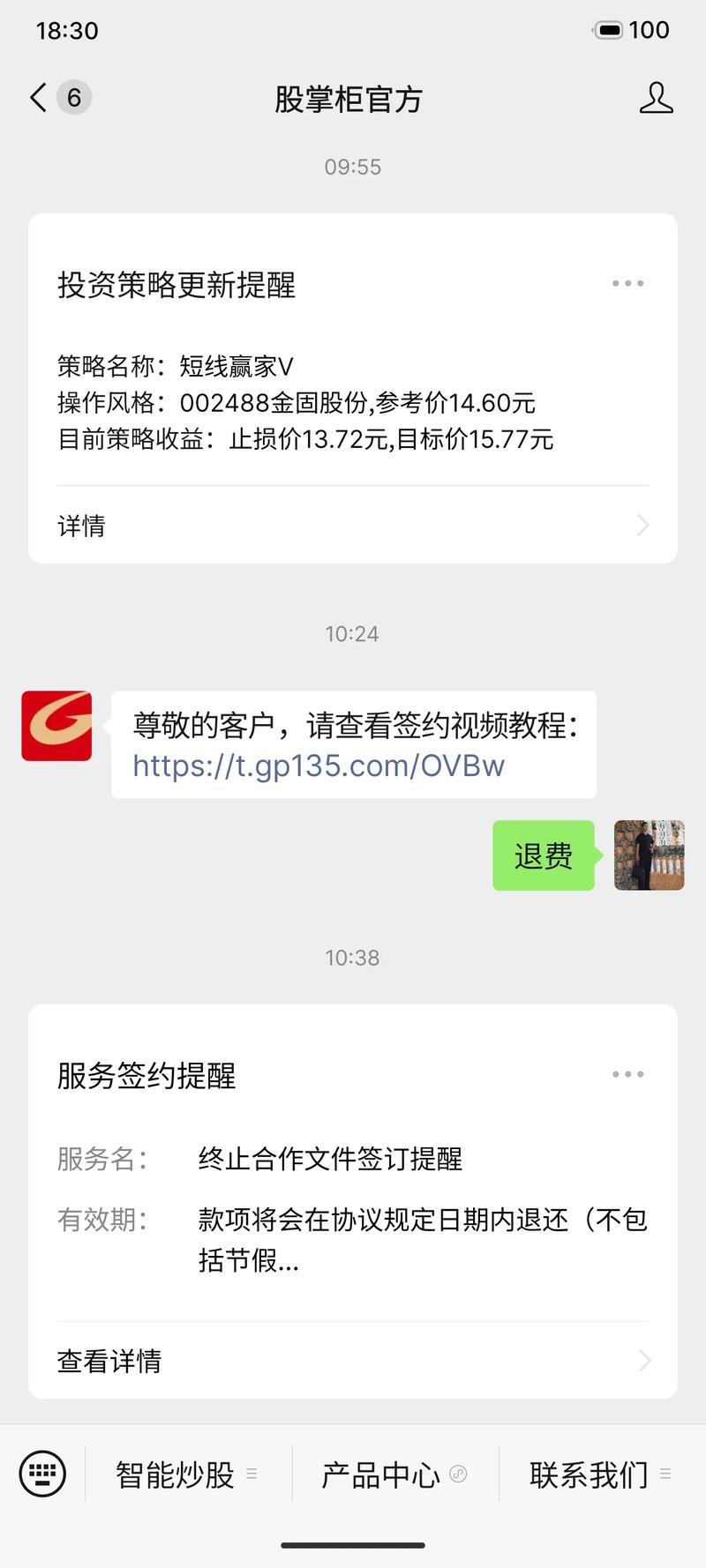Image resolution: width=706 pixels, height=1568 pixels.
Task: Tap the 18:30 clock in the status bar
Action: tap(64, 30)
